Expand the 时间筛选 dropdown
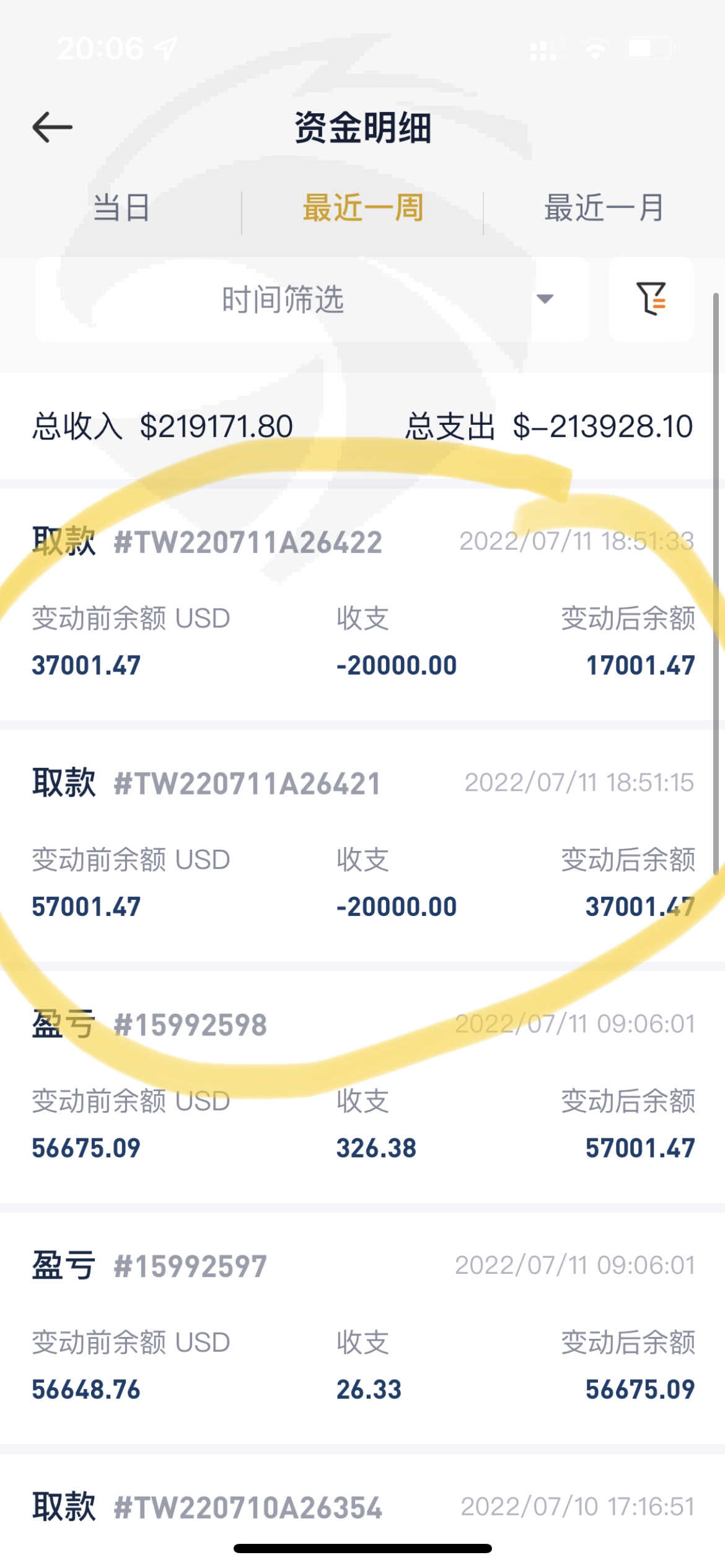Viewport: 725px width, 1568px height. point(312,299)
